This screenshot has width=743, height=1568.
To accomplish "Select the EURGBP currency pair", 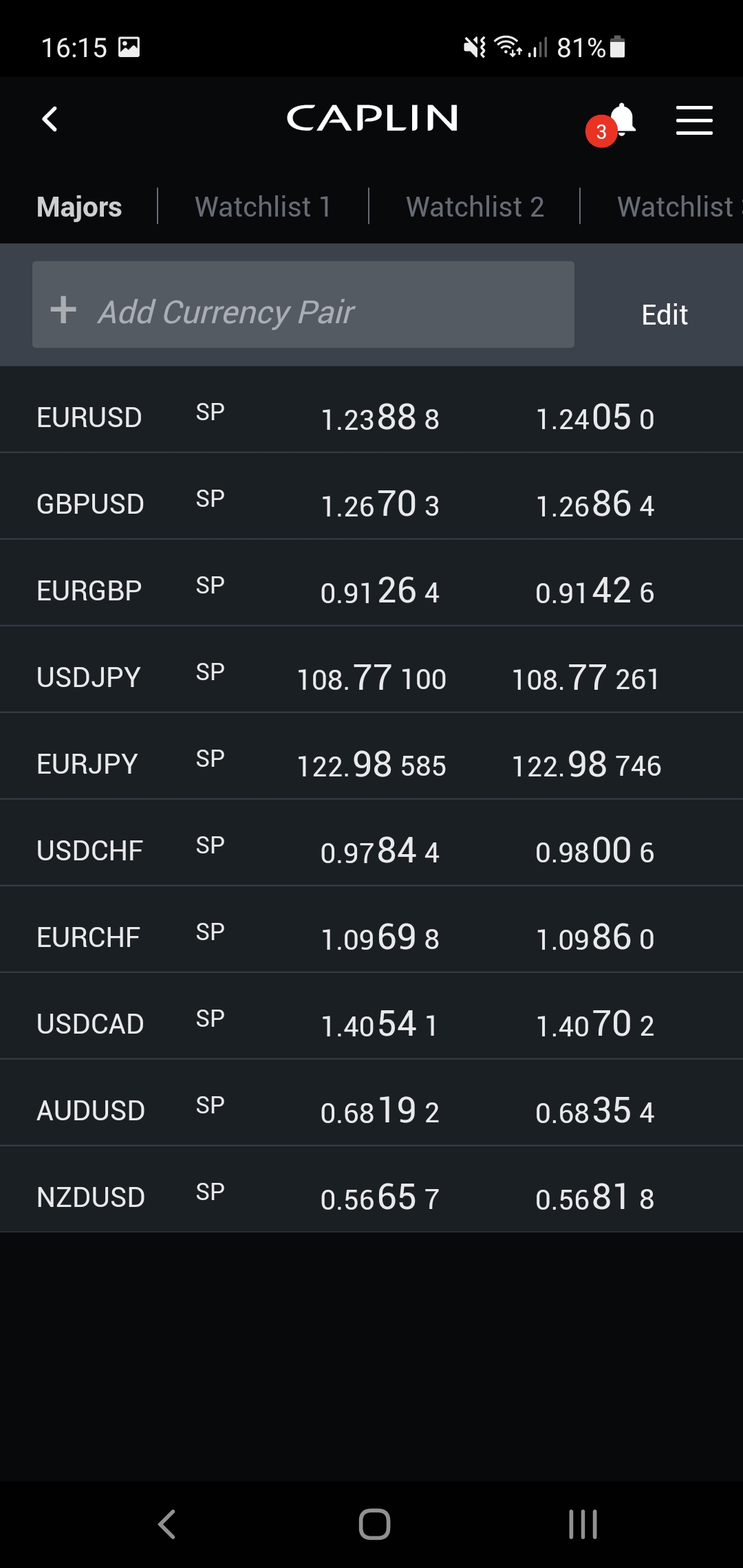I will point(89,591).
